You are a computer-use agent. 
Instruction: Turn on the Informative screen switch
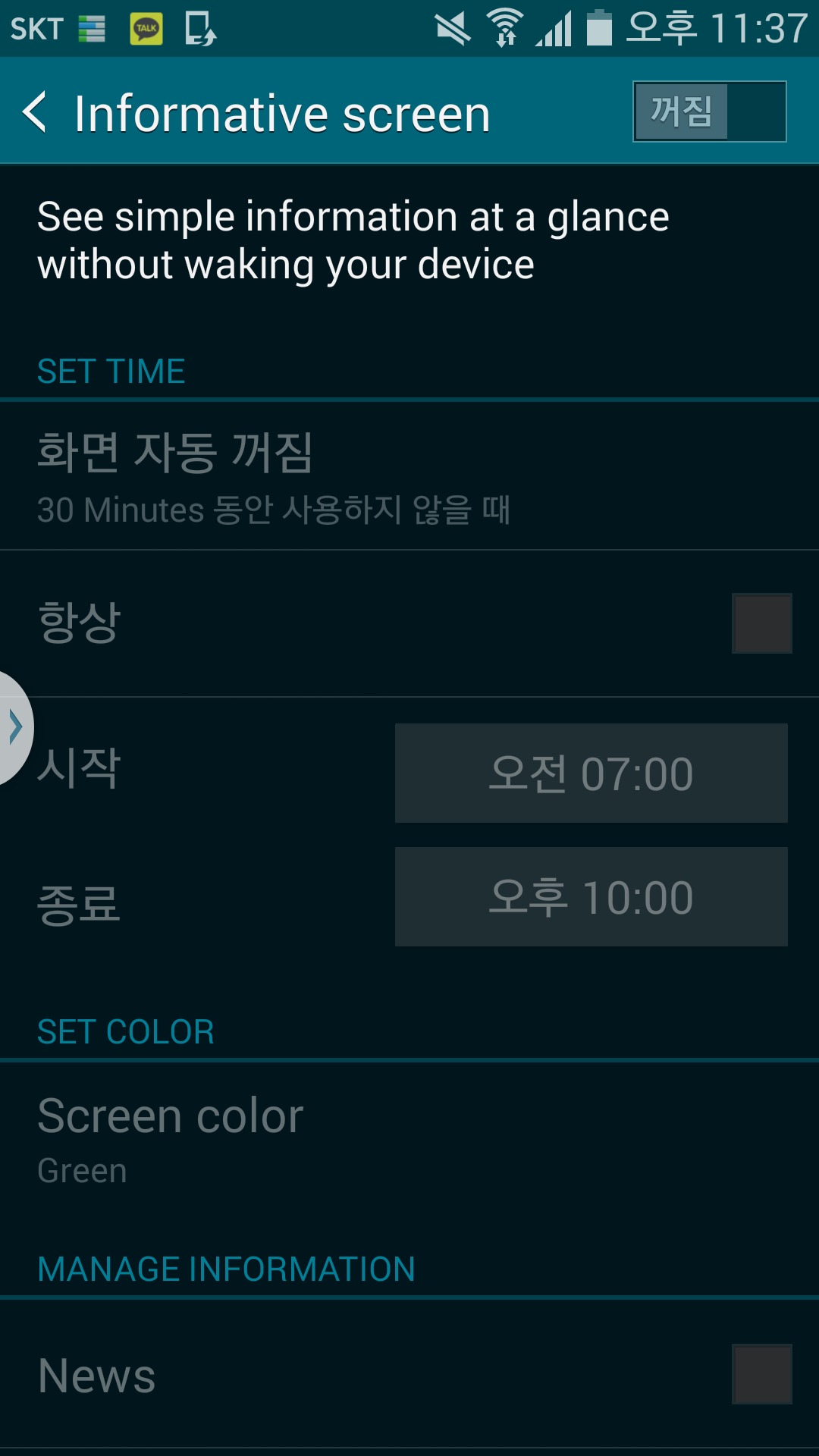[709, 111]
